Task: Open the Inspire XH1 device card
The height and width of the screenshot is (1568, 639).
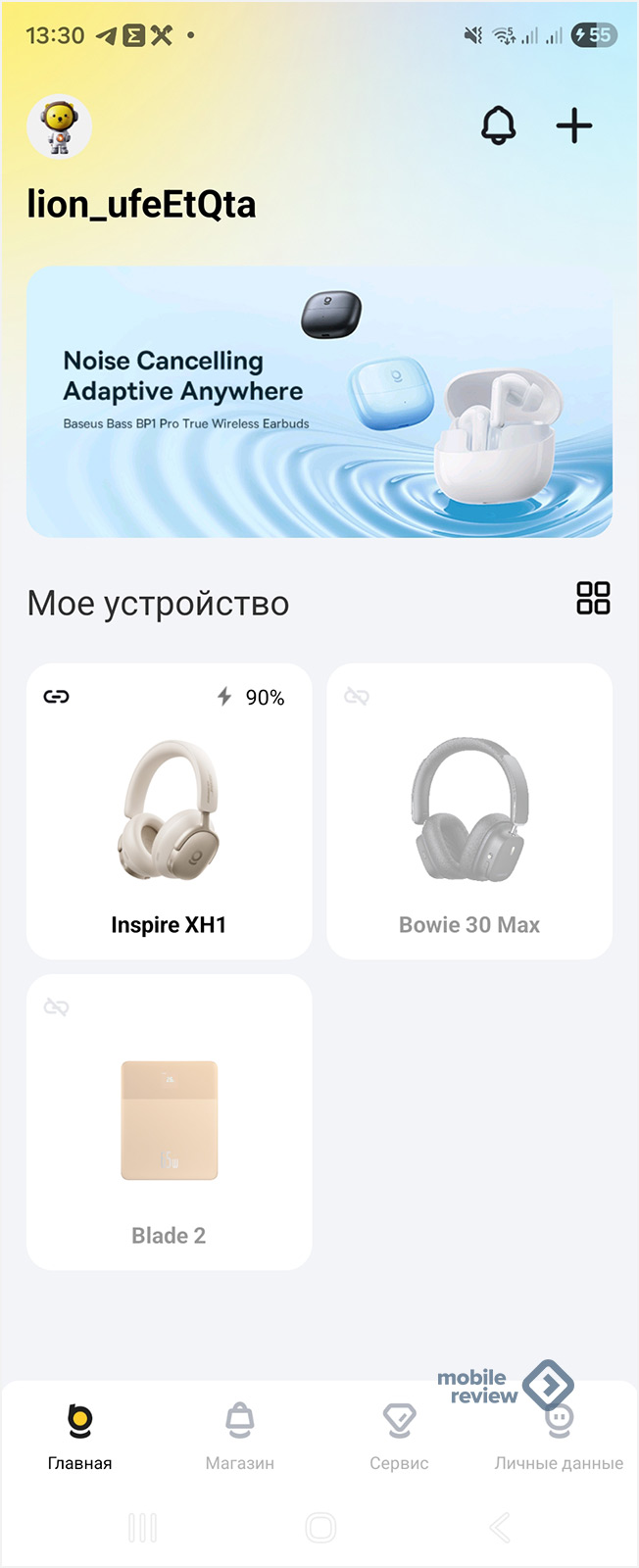Action: 169,811
